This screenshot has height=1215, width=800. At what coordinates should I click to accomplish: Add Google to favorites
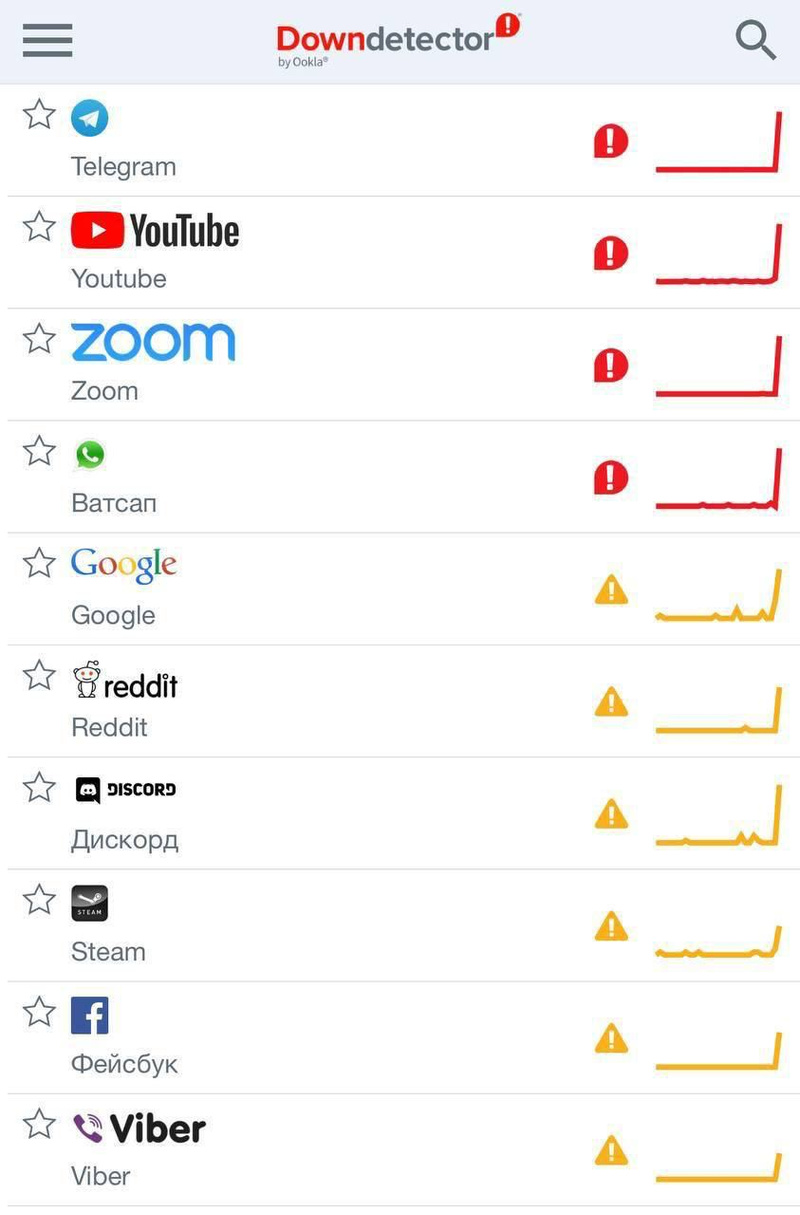click(x=39, y=563)
